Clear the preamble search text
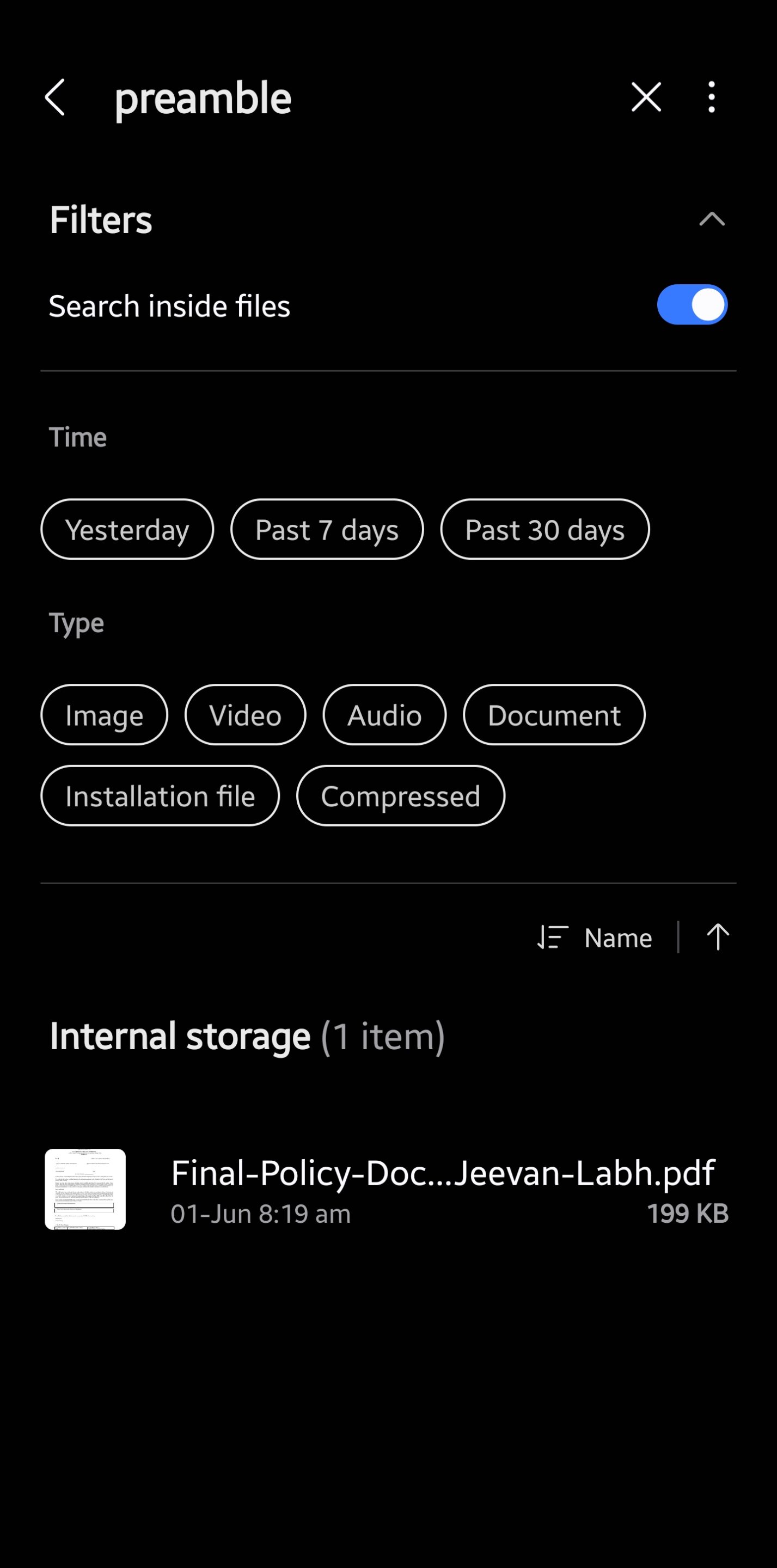777x1568 pixels. (x=646, y=97)
